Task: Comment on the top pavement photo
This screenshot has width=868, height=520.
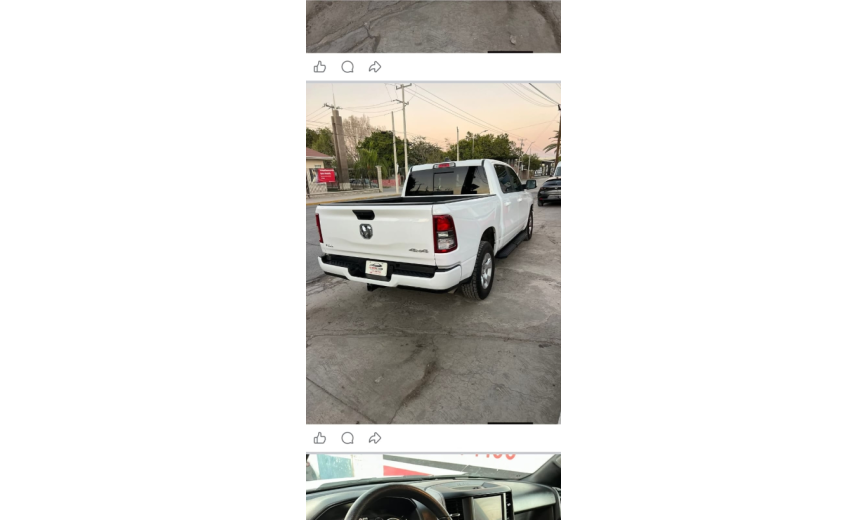Action: (x=347, y=67)
